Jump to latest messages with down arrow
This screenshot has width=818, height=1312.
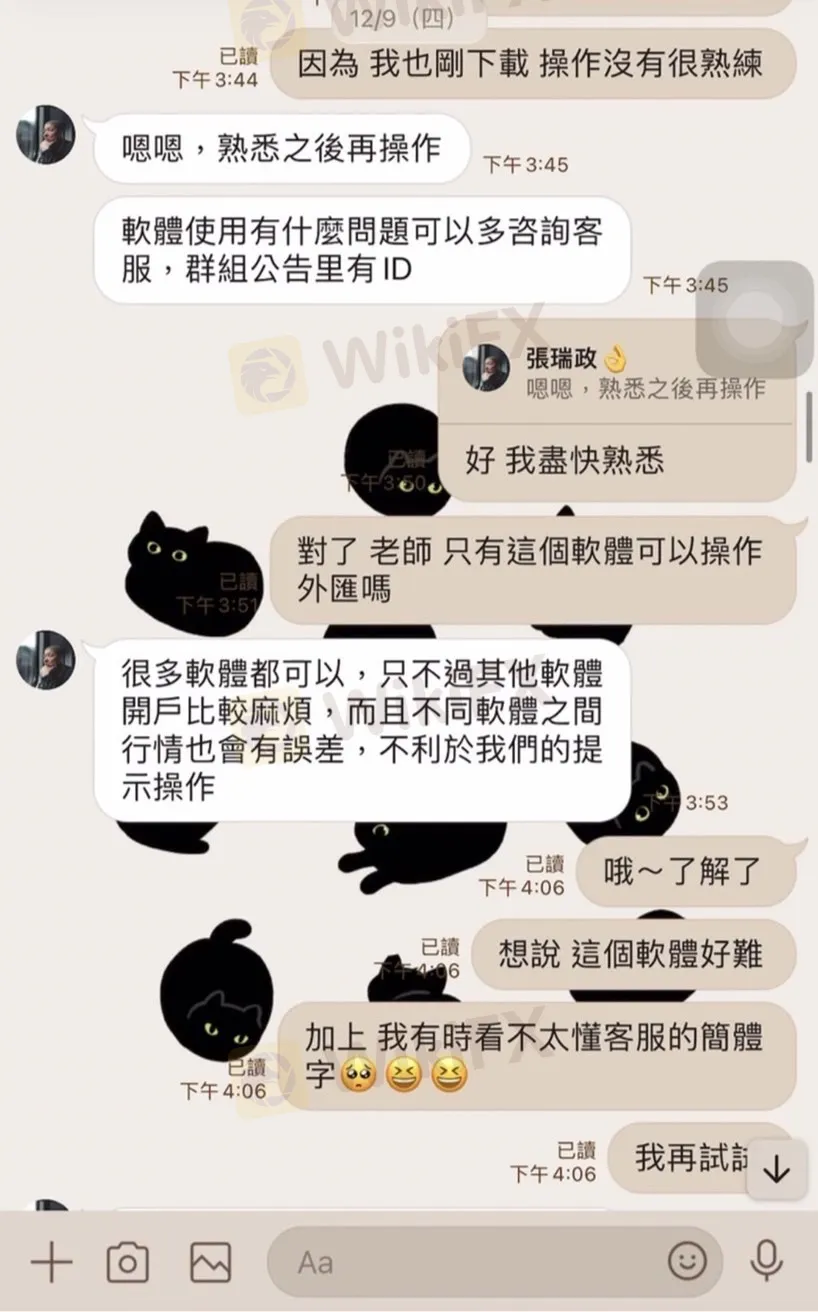pyautogui.click(x=776, y=1171)
